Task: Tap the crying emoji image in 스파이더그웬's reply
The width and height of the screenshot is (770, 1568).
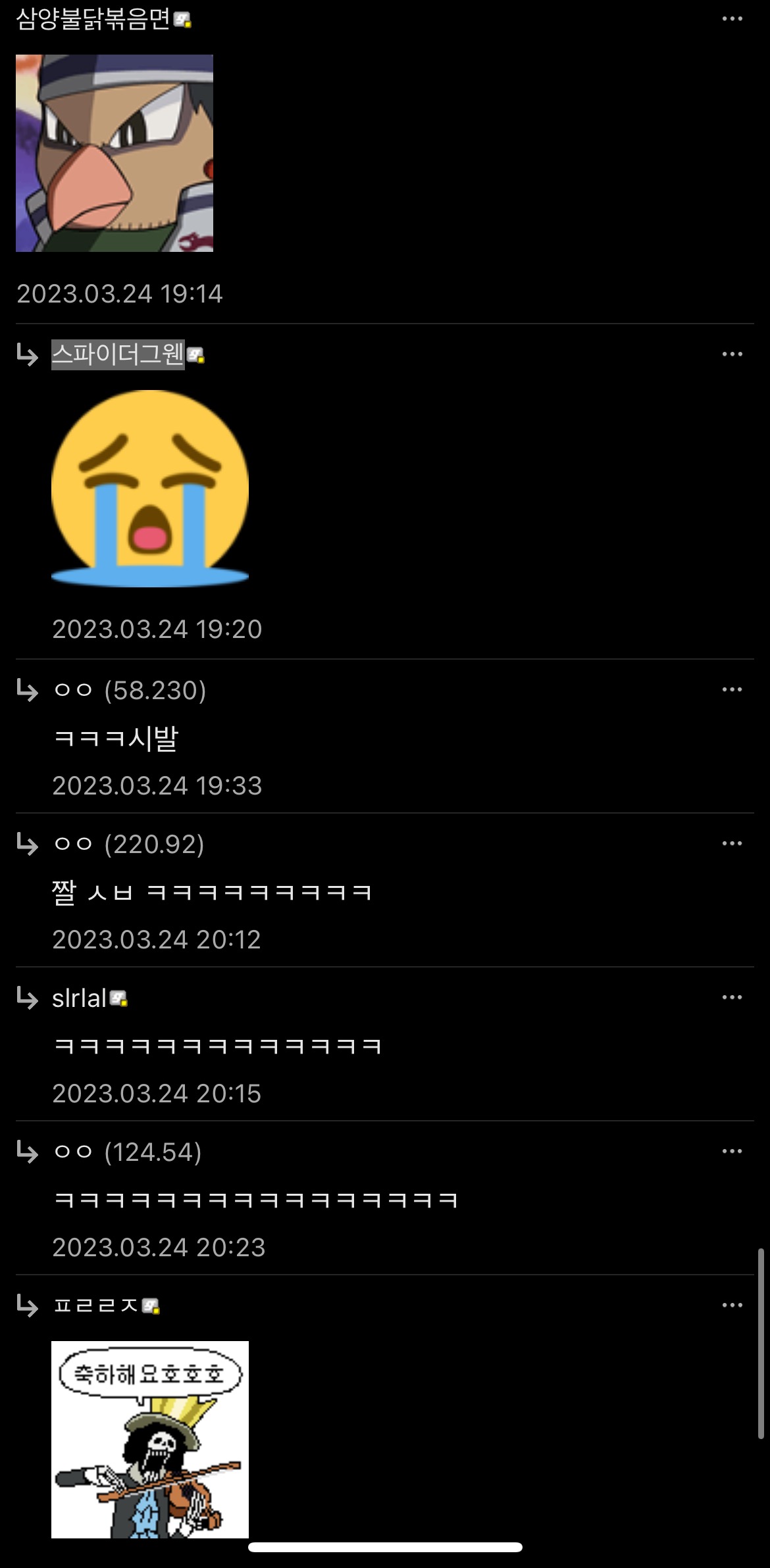Action: click(x=150, y=490)
